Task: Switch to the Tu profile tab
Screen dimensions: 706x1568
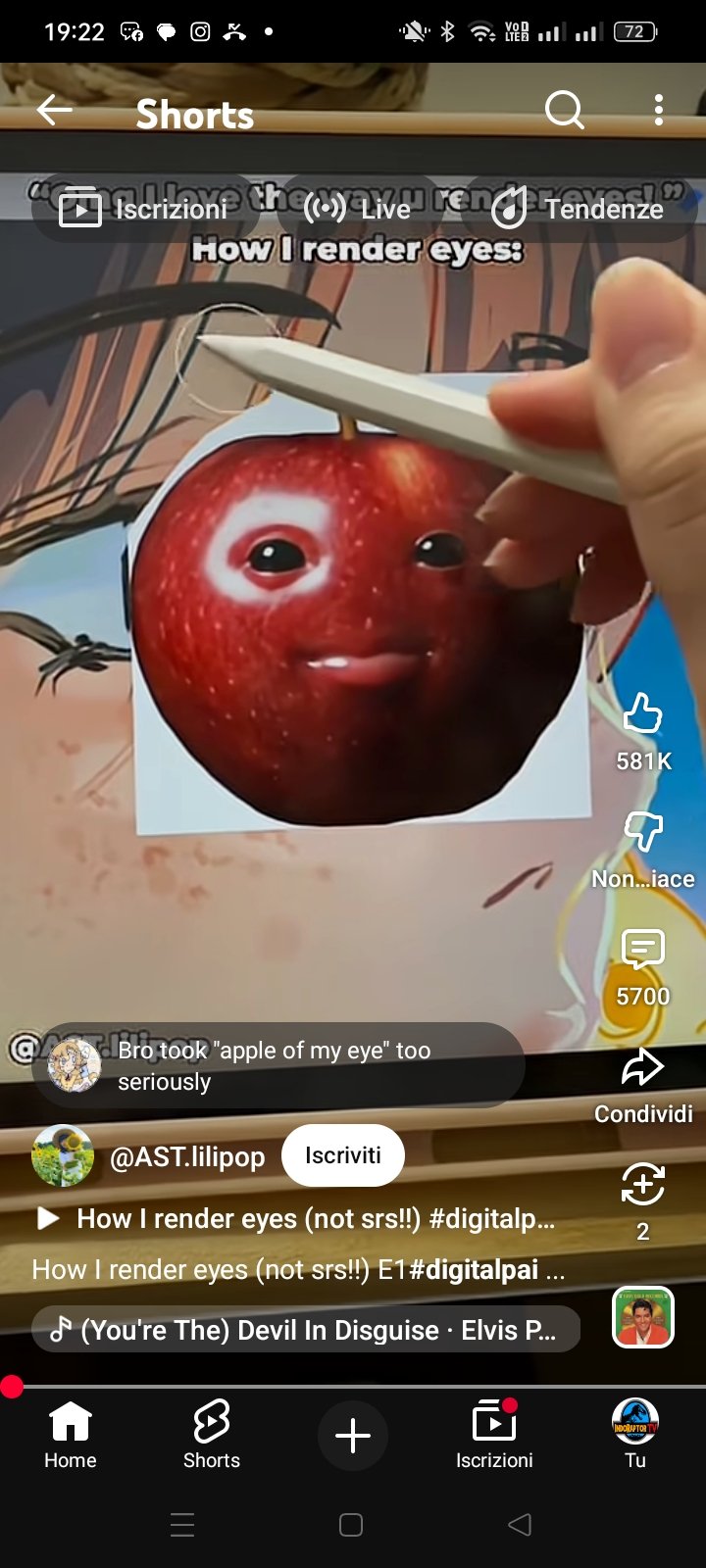Action: pos(635,1436)
